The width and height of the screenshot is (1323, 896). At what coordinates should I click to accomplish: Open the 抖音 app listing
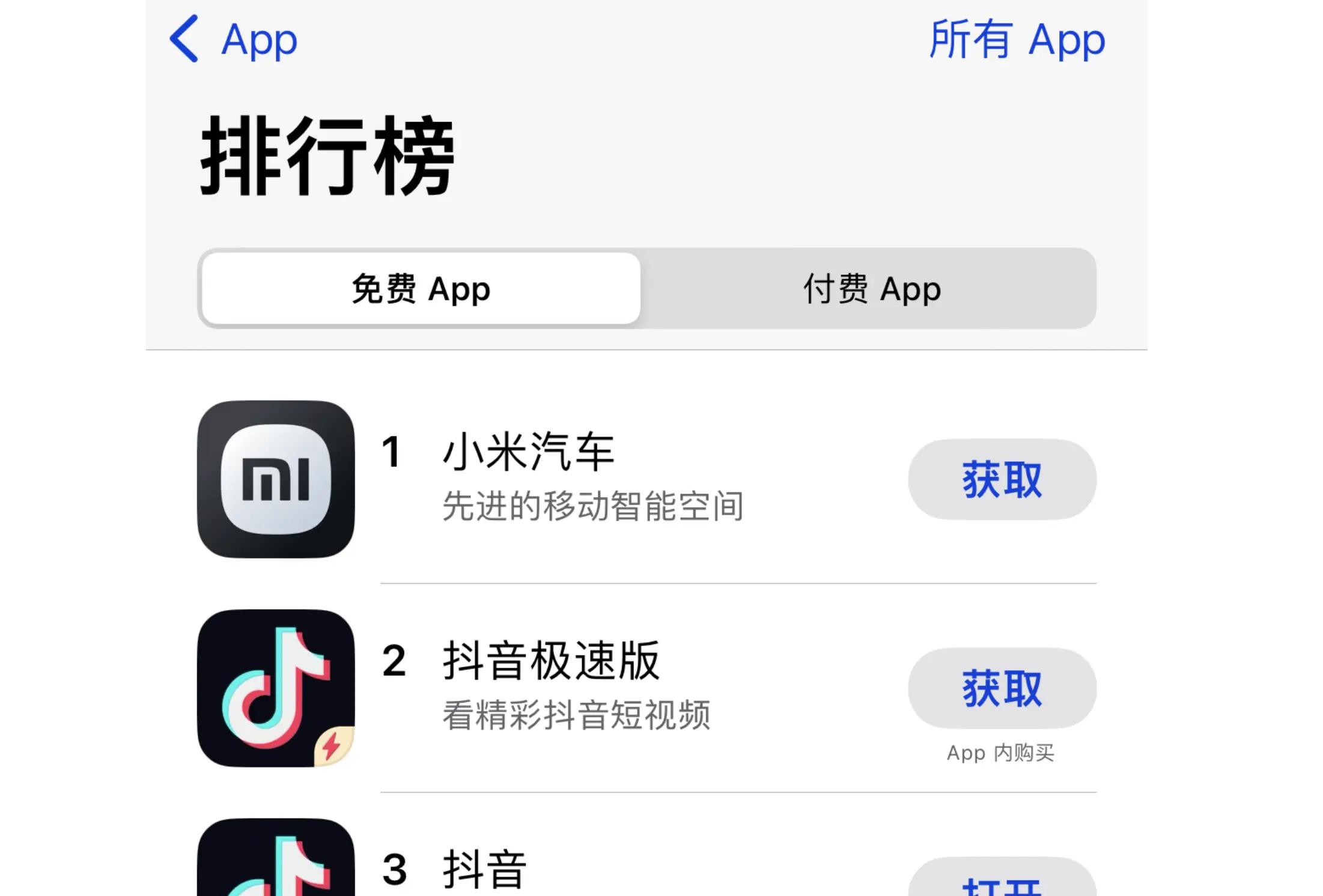[x=484, y=870]
